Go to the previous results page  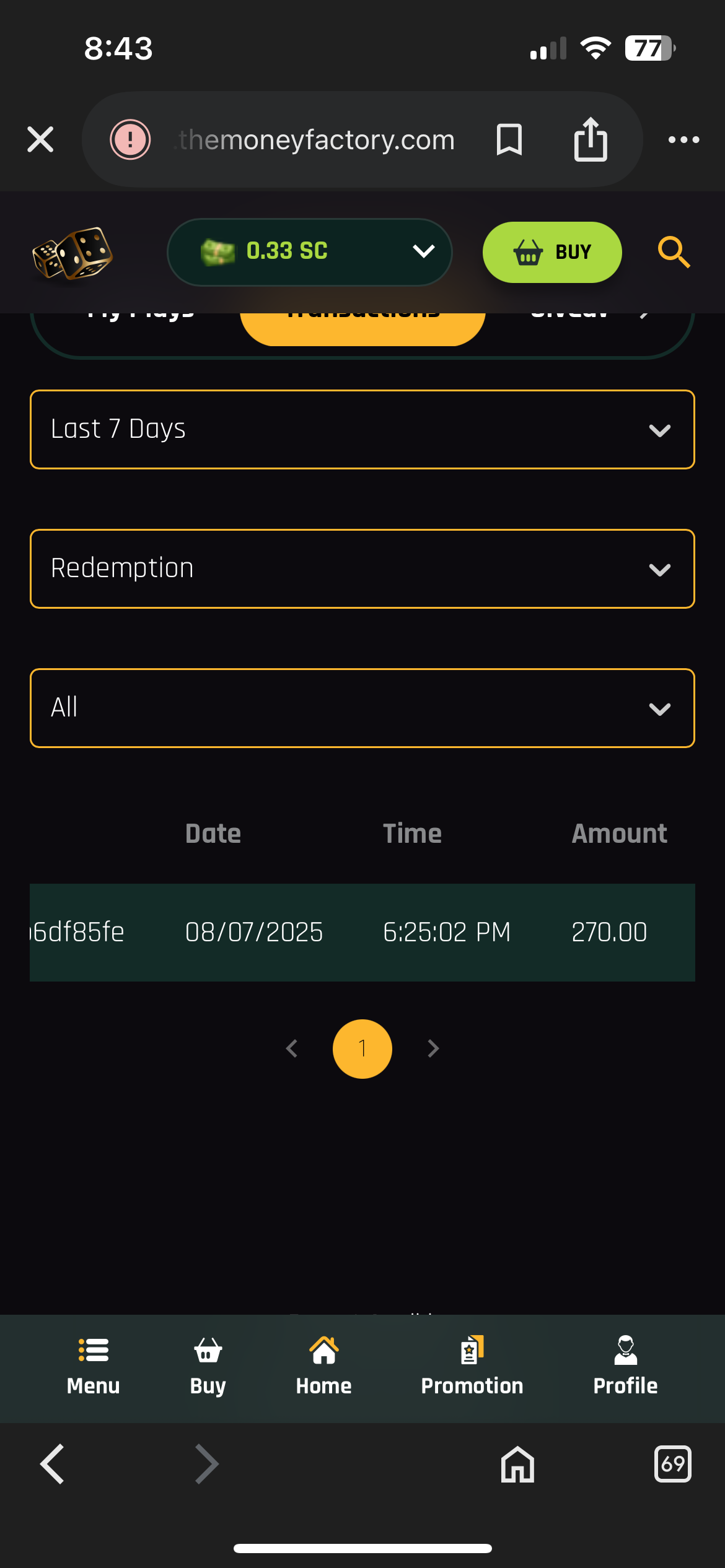pos(292,1048)
